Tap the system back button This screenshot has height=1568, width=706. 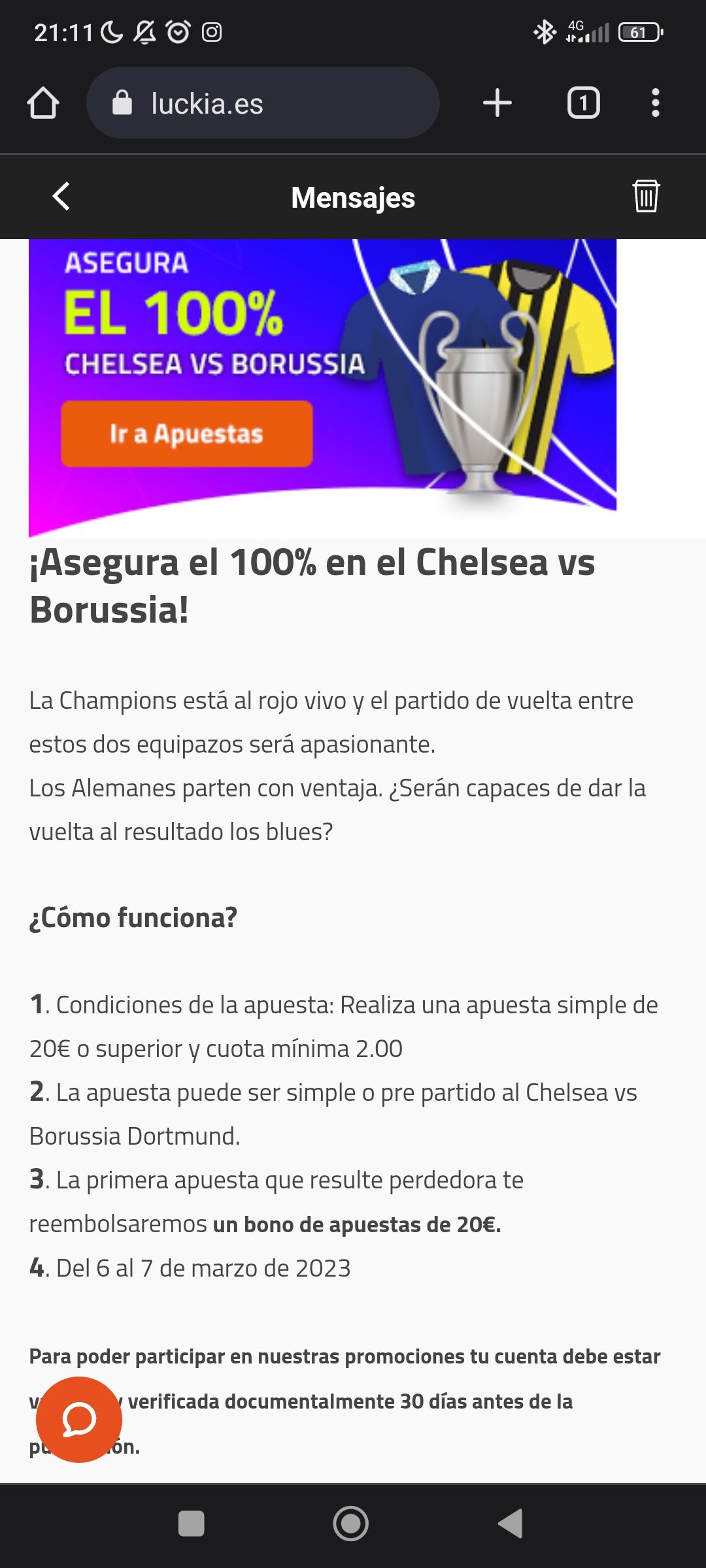[511, 1524]
